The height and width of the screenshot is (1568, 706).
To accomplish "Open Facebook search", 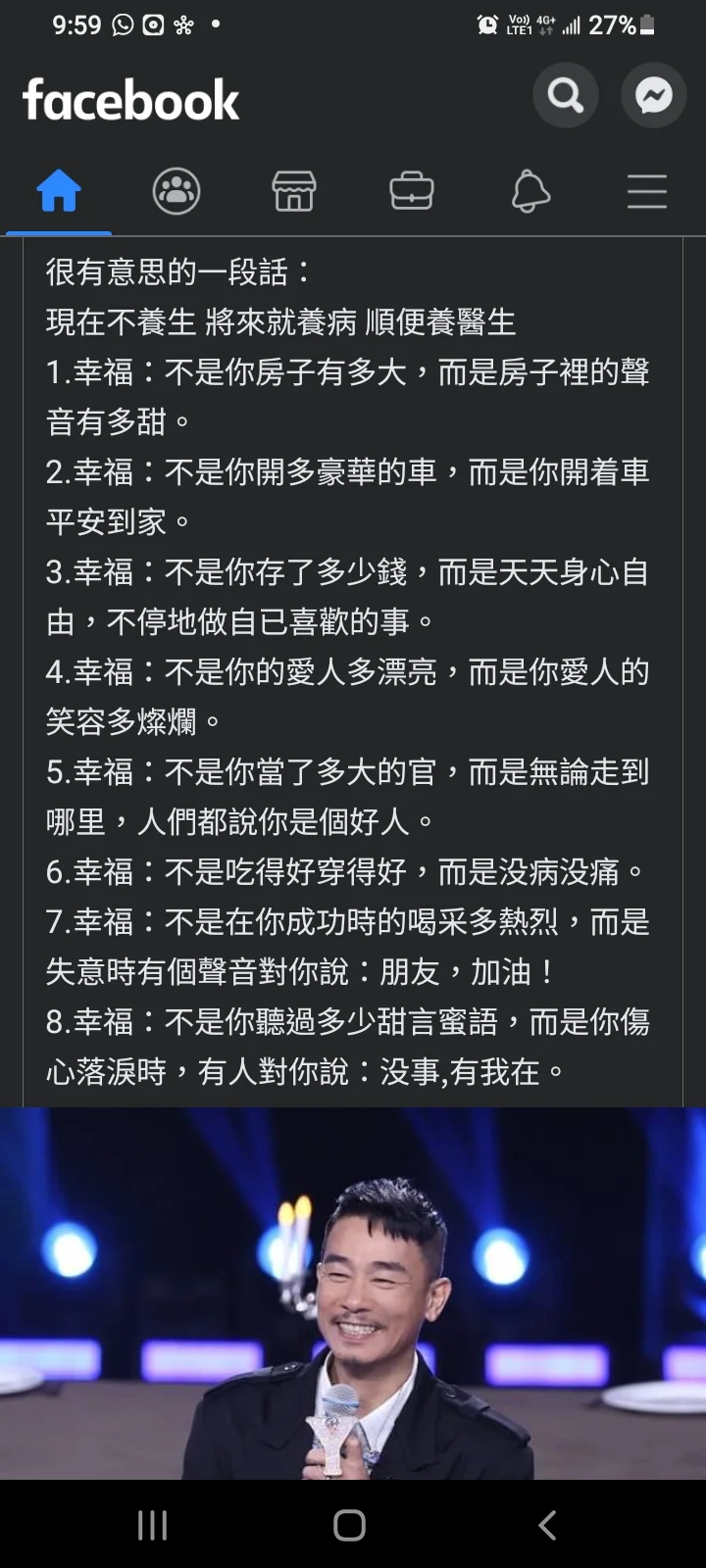I will tap(565, 96).
